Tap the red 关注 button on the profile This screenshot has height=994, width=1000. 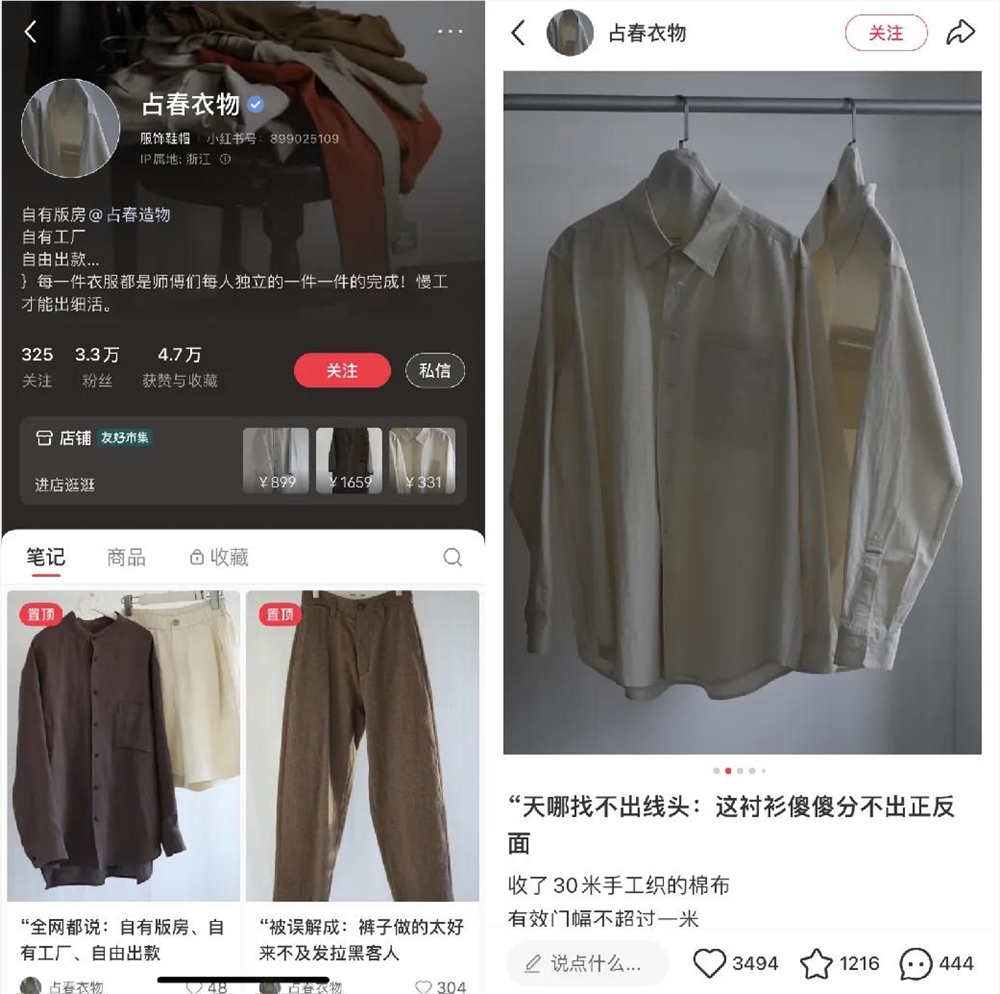pos(342,370)
